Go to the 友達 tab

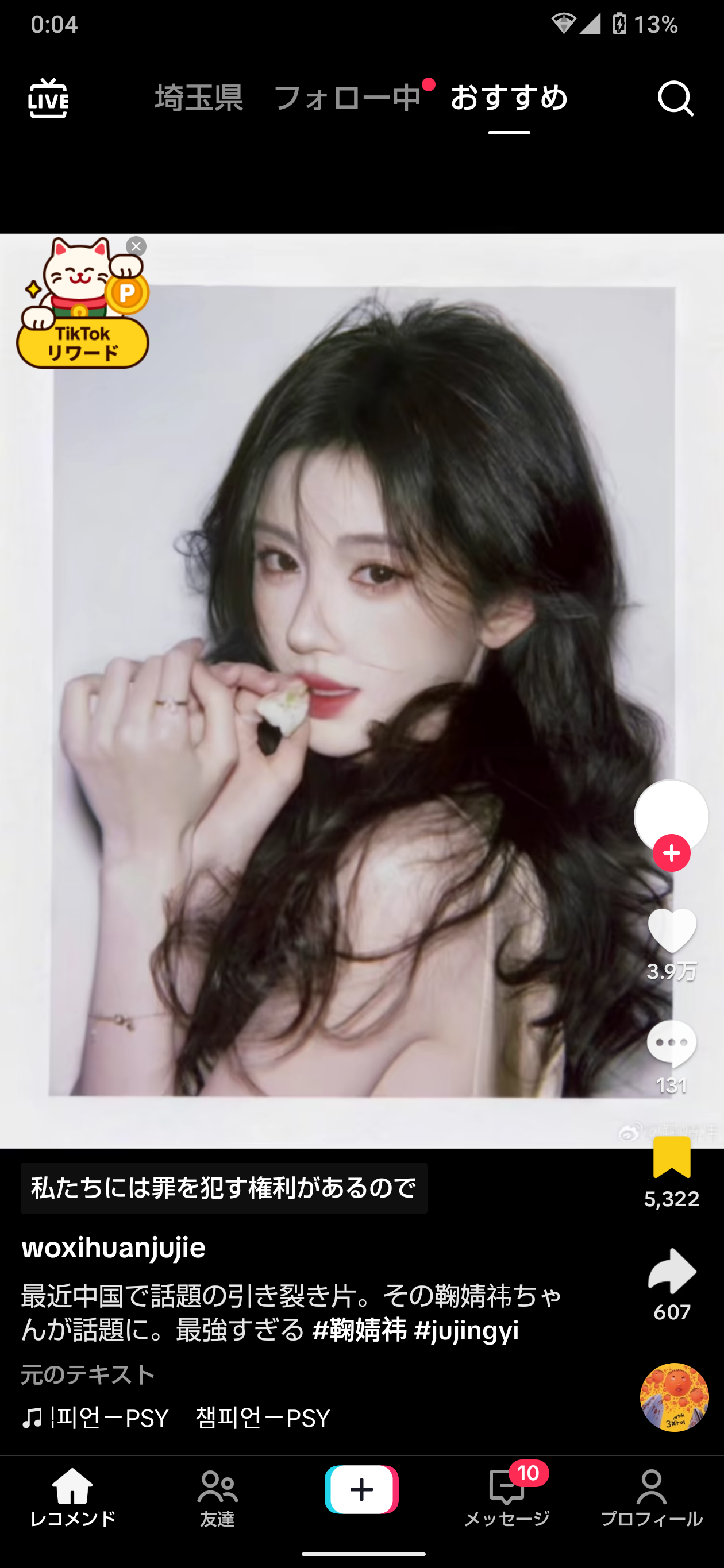click(217, 1497)
